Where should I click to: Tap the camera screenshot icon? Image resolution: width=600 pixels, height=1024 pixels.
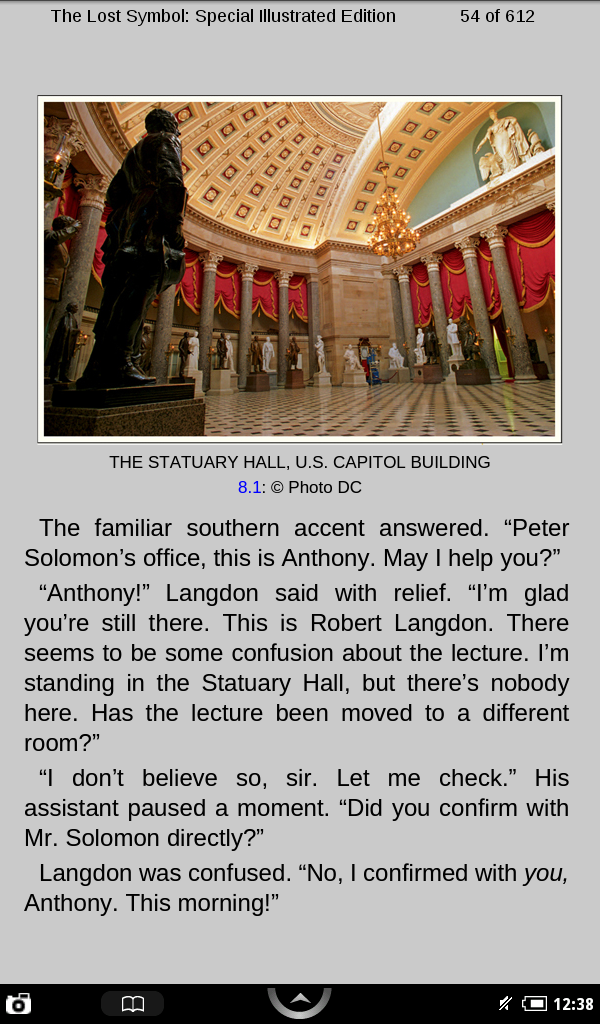coord(18,1003)
